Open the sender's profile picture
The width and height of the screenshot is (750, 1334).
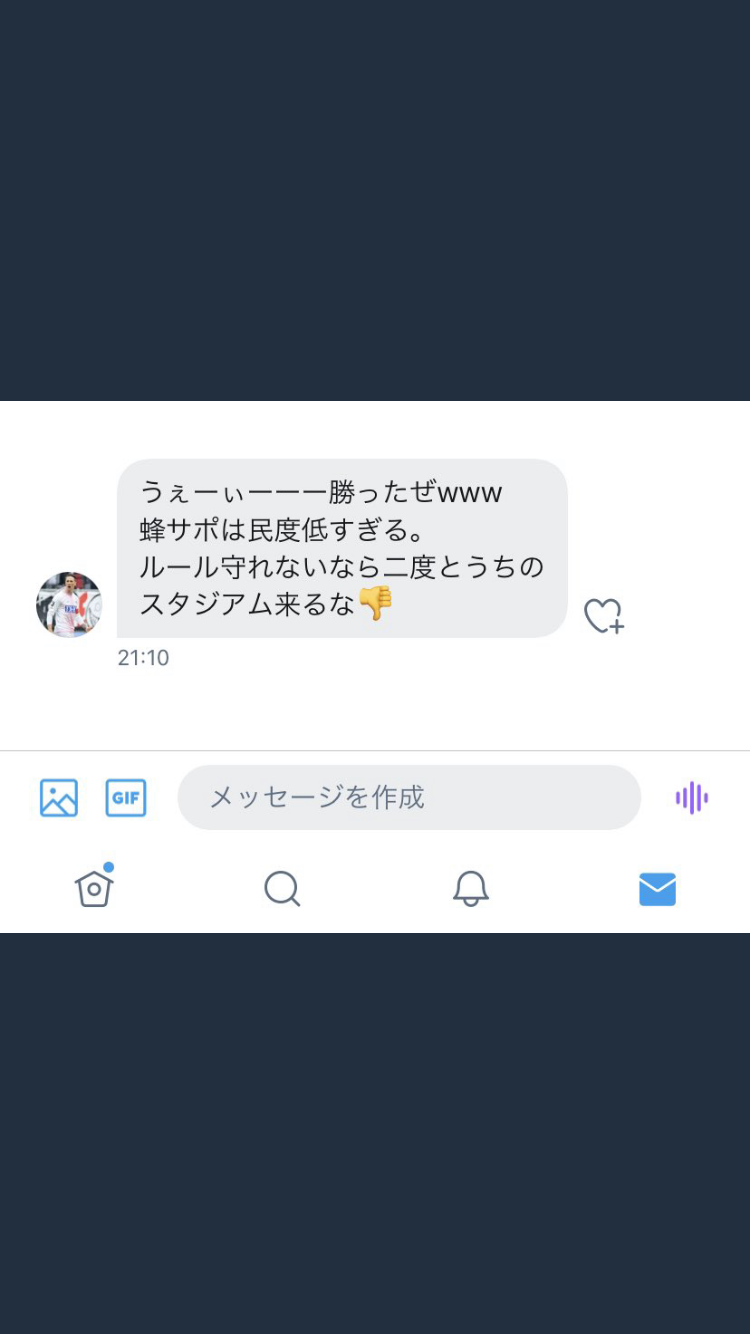point(69,605)
